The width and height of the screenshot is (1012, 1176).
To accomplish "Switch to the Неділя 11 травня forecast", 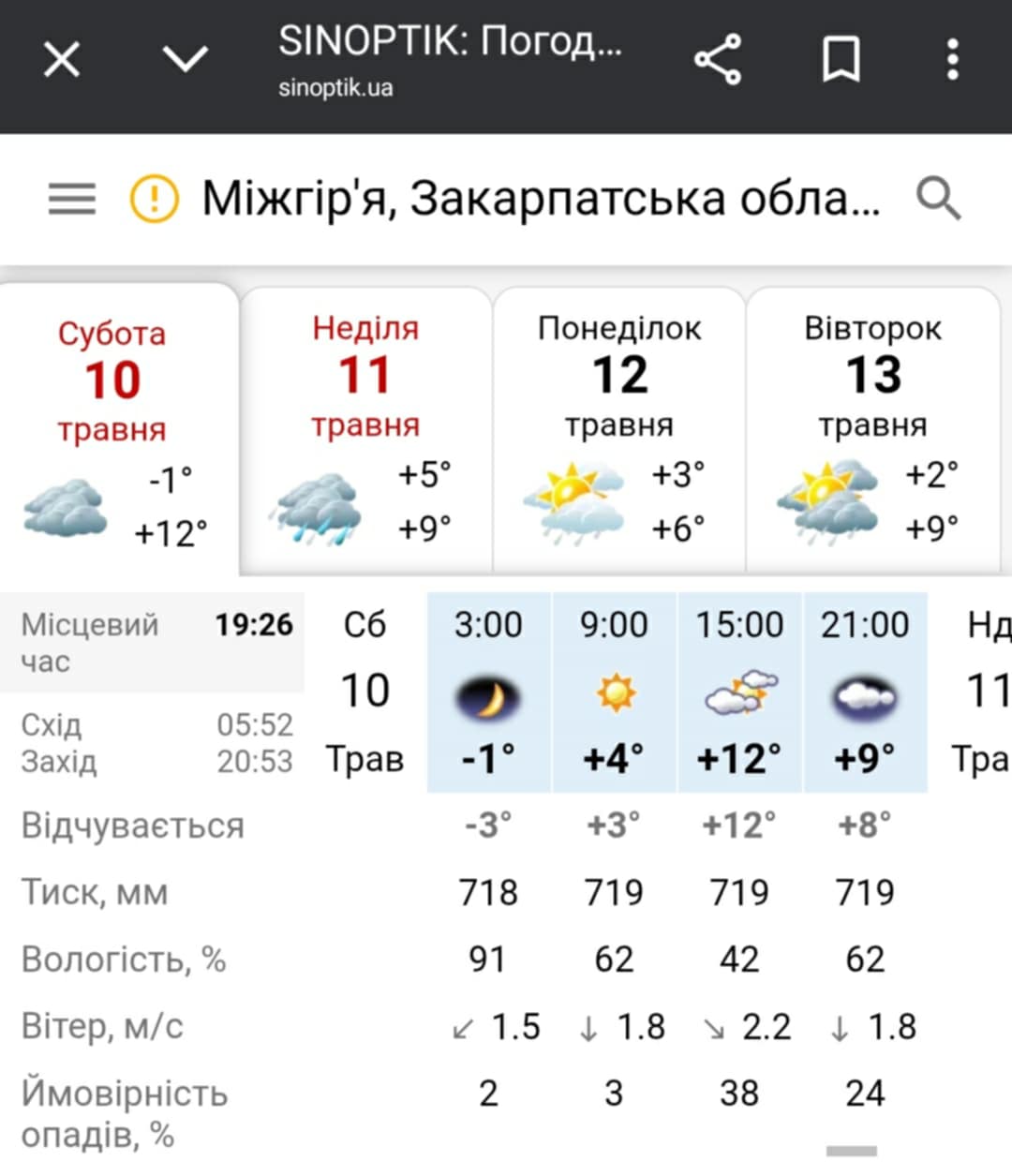I will pos(365,431).
